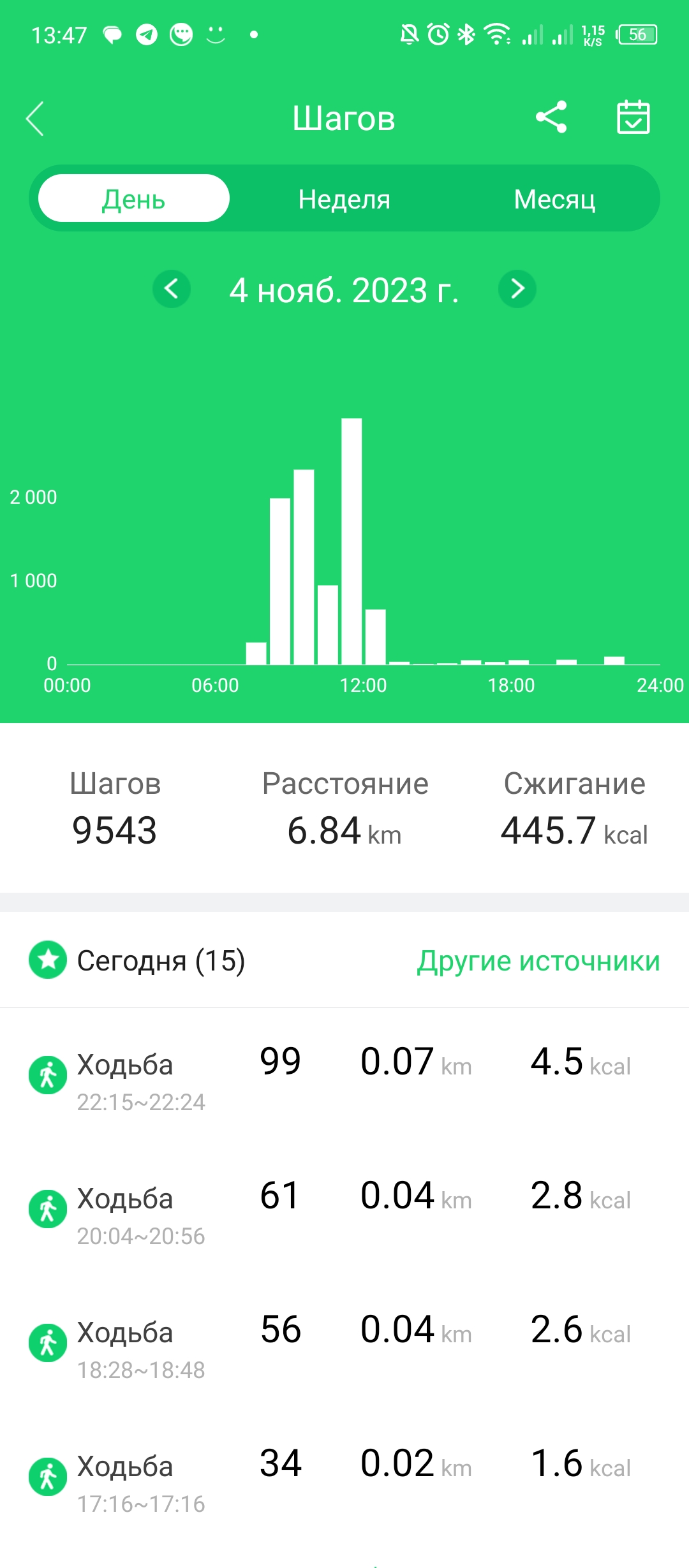The height and width of the screenshot is (1568, 689).
Task: Go to the previous day
Action: (x=172, y=289)
